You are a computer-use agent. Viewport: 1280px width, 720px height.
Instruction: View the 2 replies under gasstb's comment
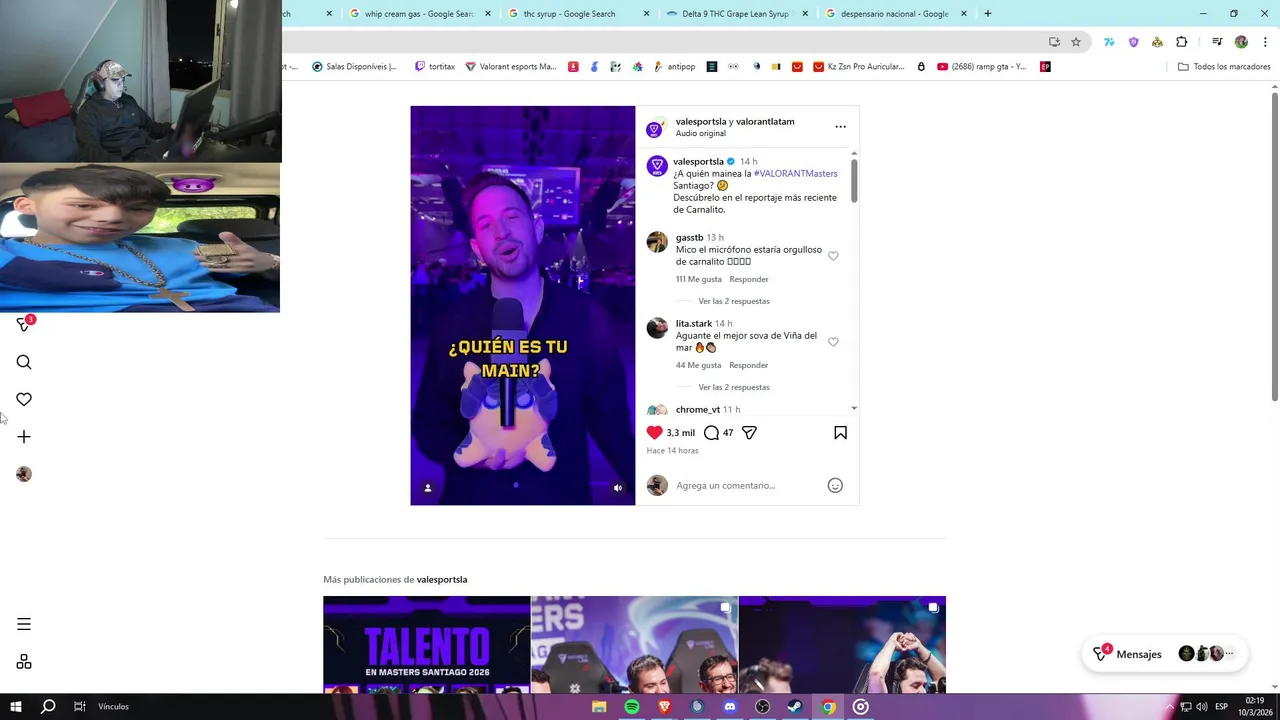(x=733, y=301)
